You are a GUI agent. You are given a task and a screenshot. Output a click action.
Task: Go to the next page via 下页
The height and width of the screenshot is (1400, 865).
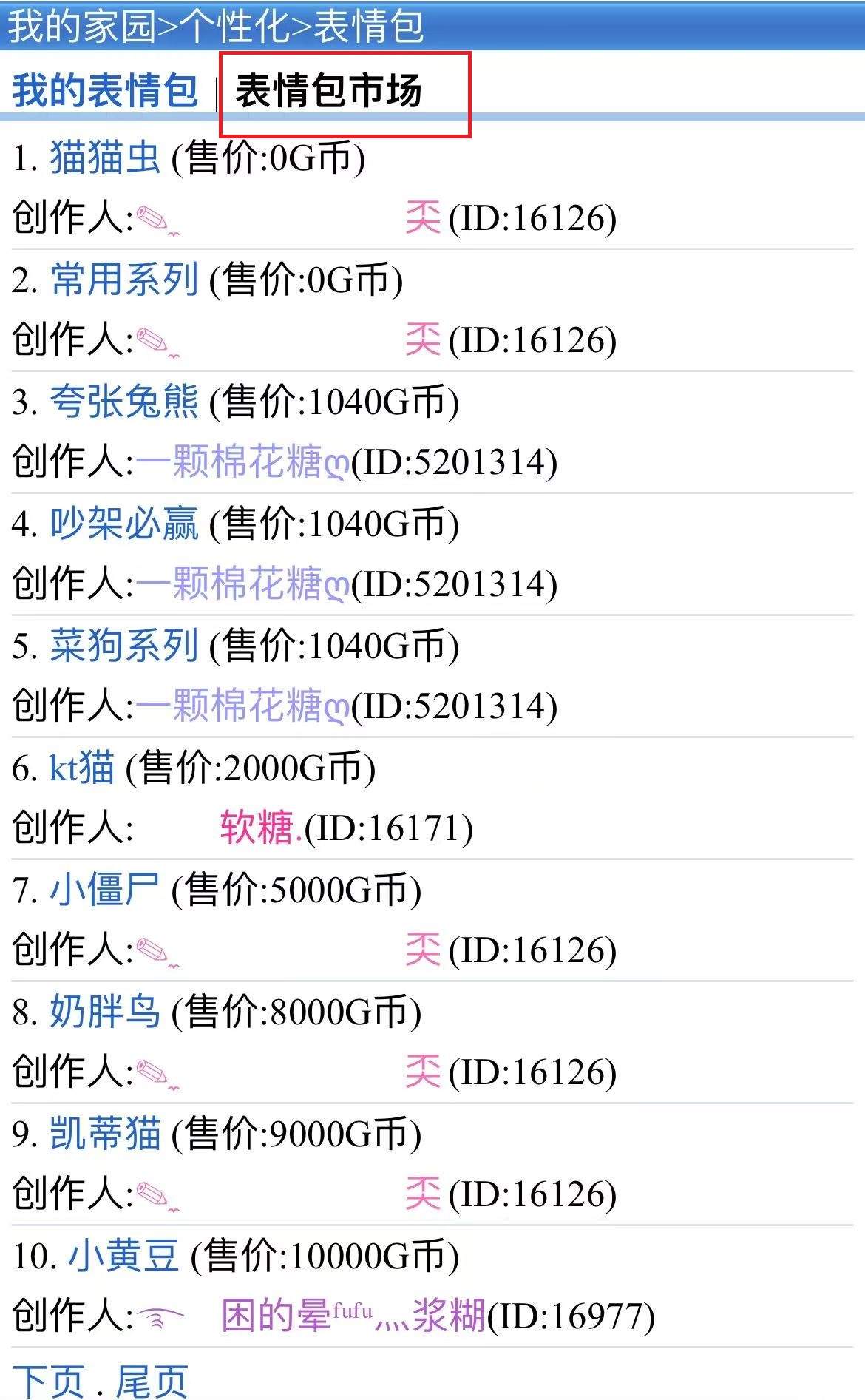49,1380
